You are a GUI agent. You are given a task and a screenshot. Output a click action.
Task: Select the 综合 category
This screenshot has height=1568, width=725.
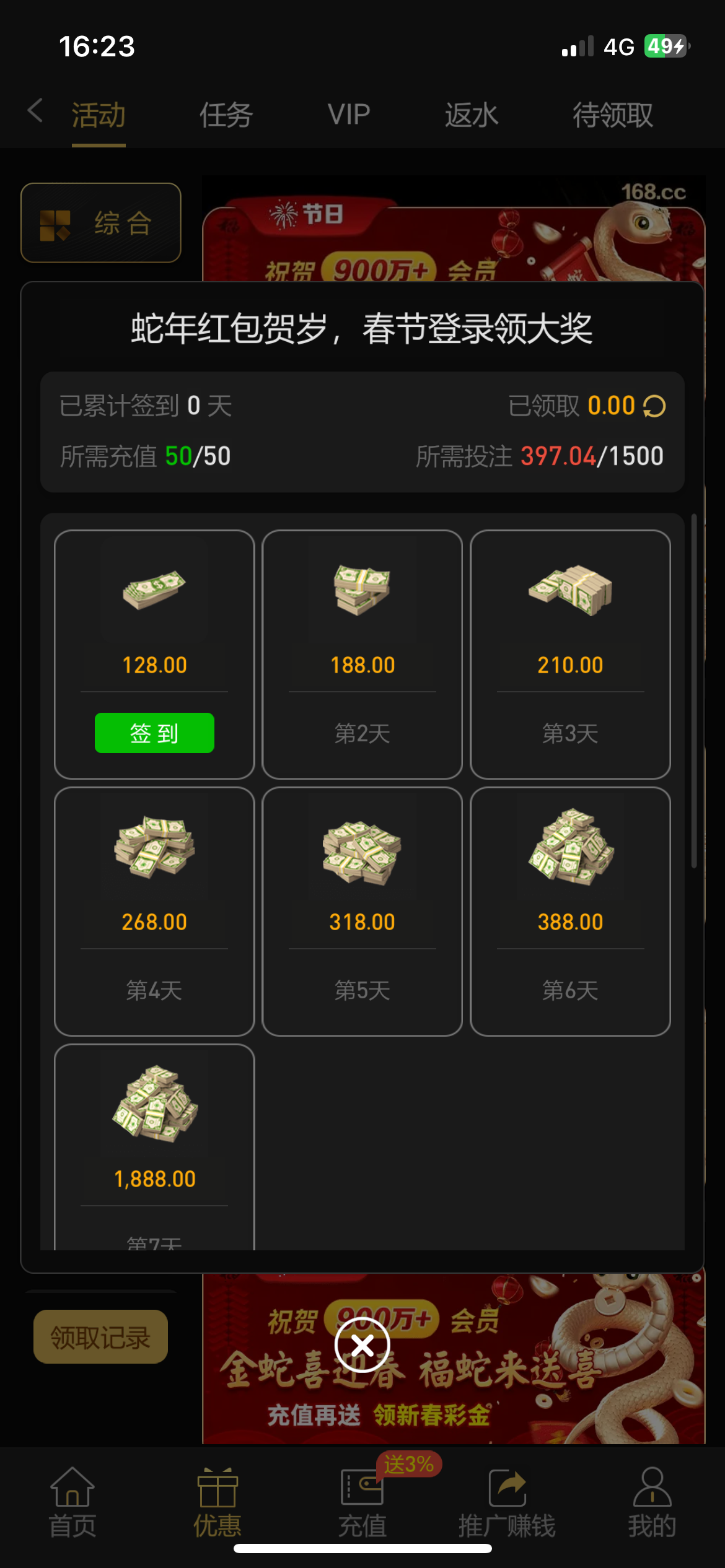coord(101,223)
